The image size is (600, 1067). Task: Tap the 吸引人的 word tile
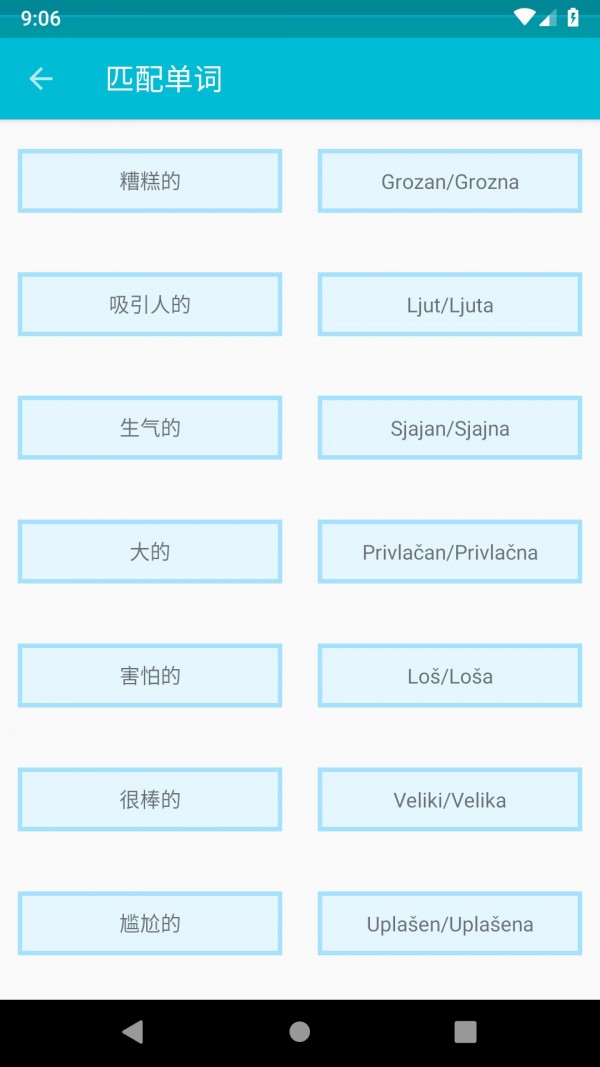(150, 305)
